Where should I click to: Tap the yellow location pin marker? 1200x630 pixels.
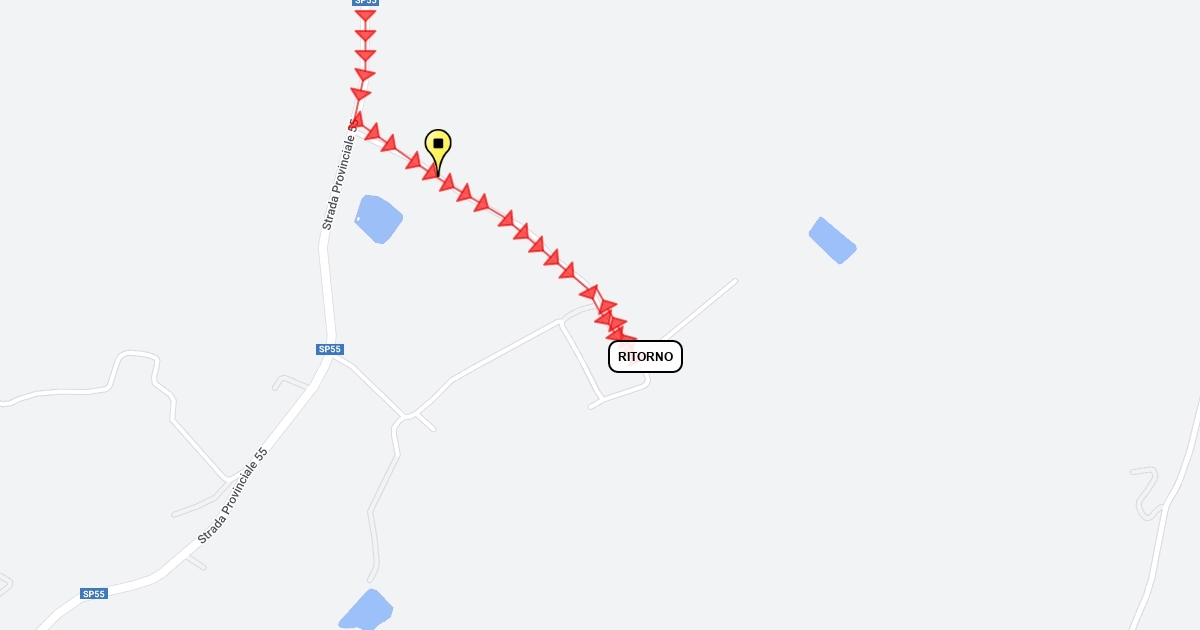coord(438,147)
